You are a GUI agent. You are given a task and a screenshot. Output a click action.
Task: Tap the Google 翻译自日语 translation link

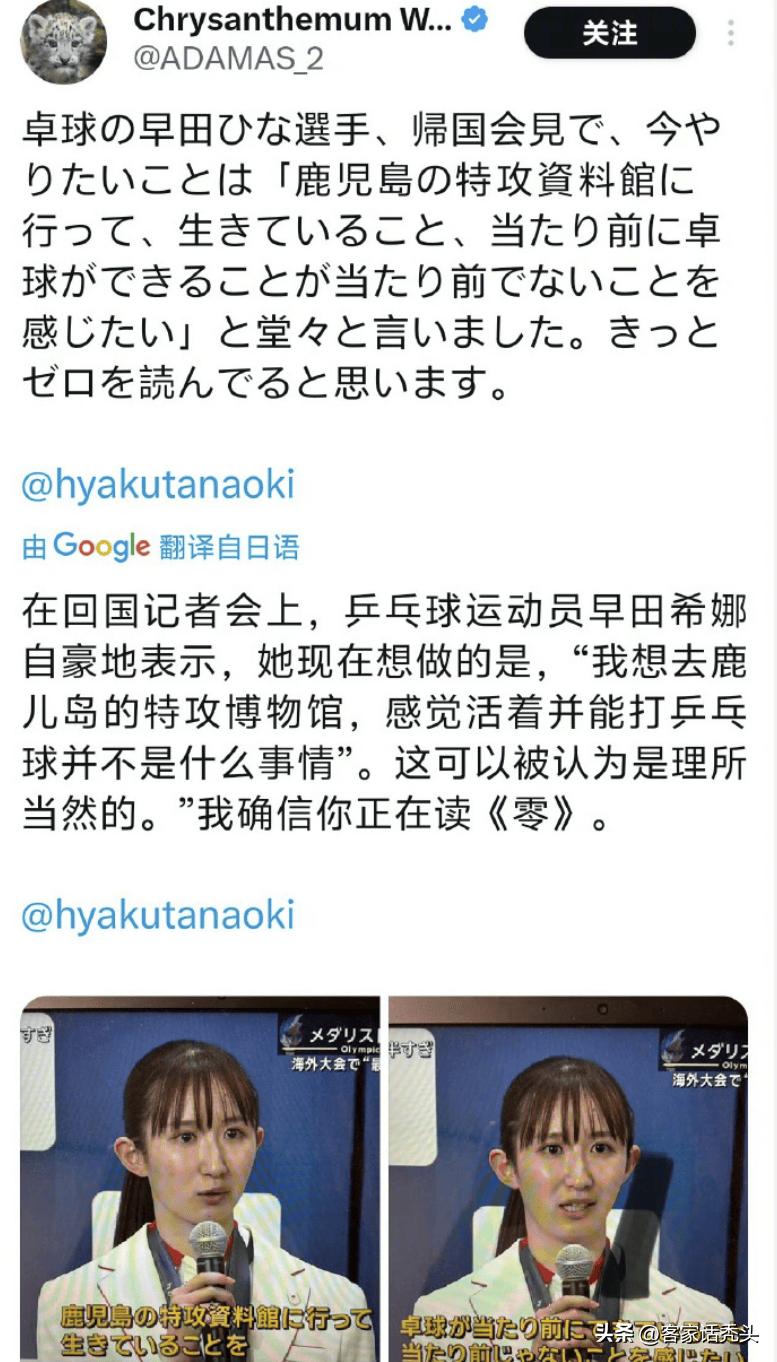(161, 547)
